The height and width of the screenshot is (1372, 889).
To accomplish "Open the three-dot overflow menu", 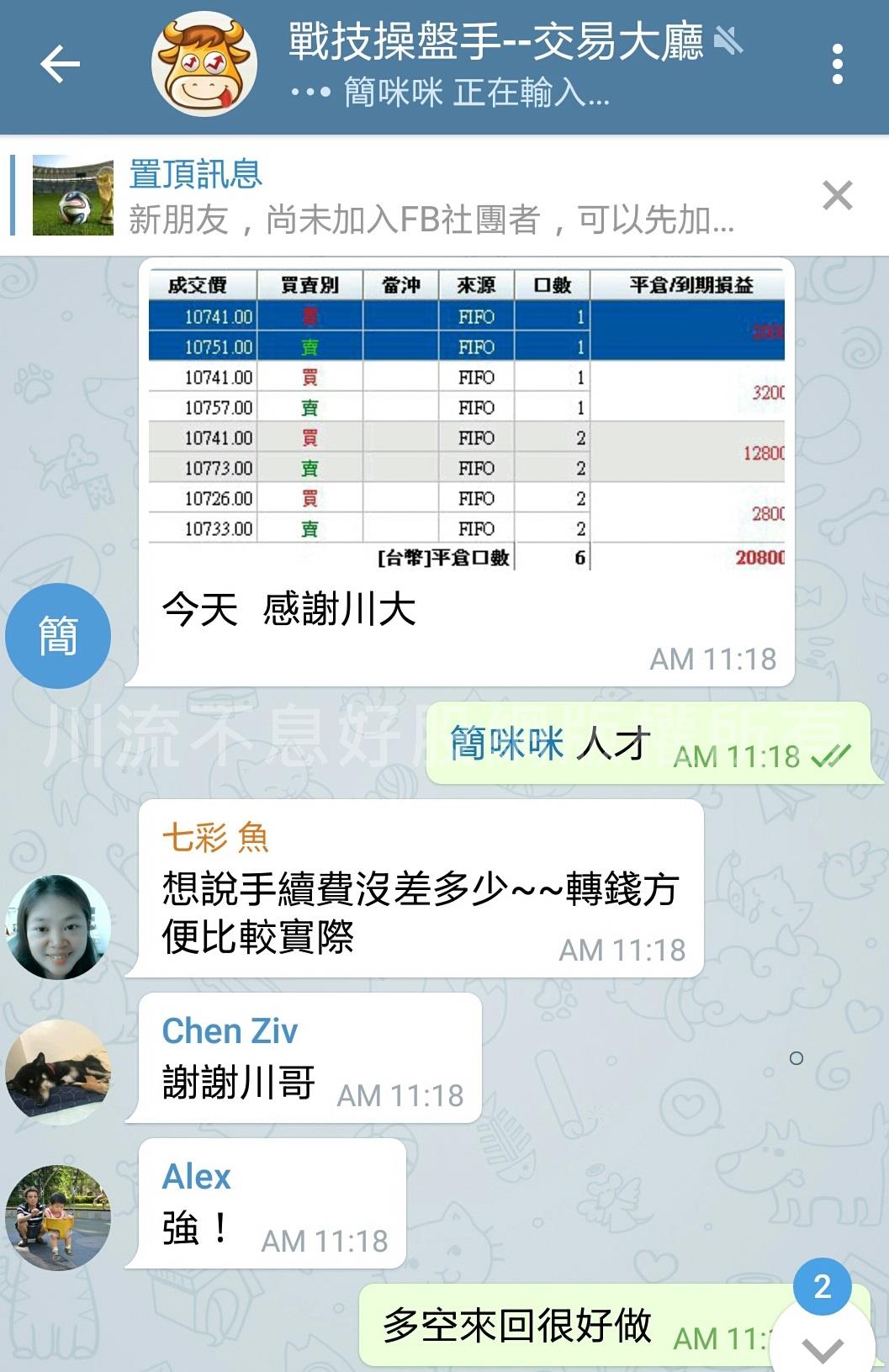I will point(837,65).
